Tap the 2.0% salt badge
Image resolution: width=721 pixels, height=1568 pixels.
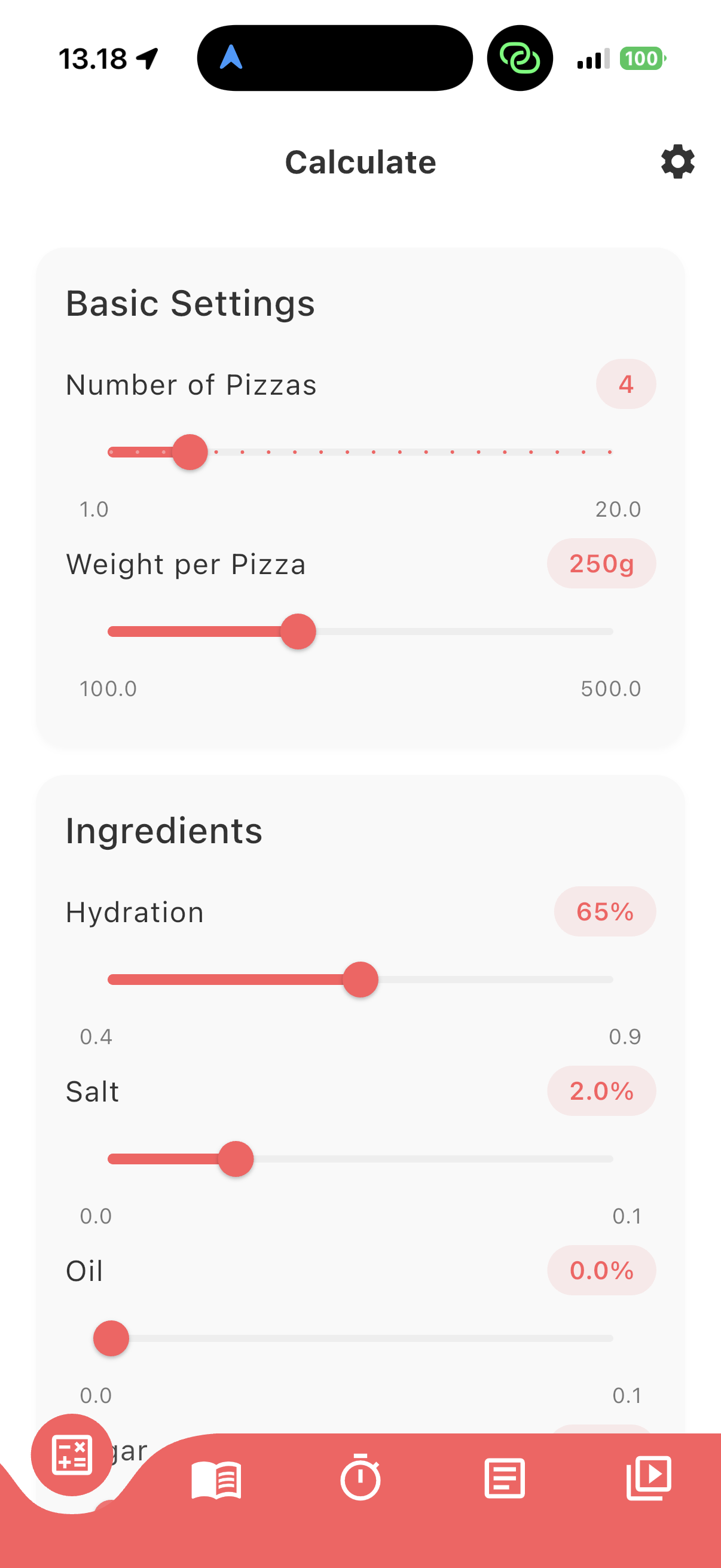point(601,1091)
